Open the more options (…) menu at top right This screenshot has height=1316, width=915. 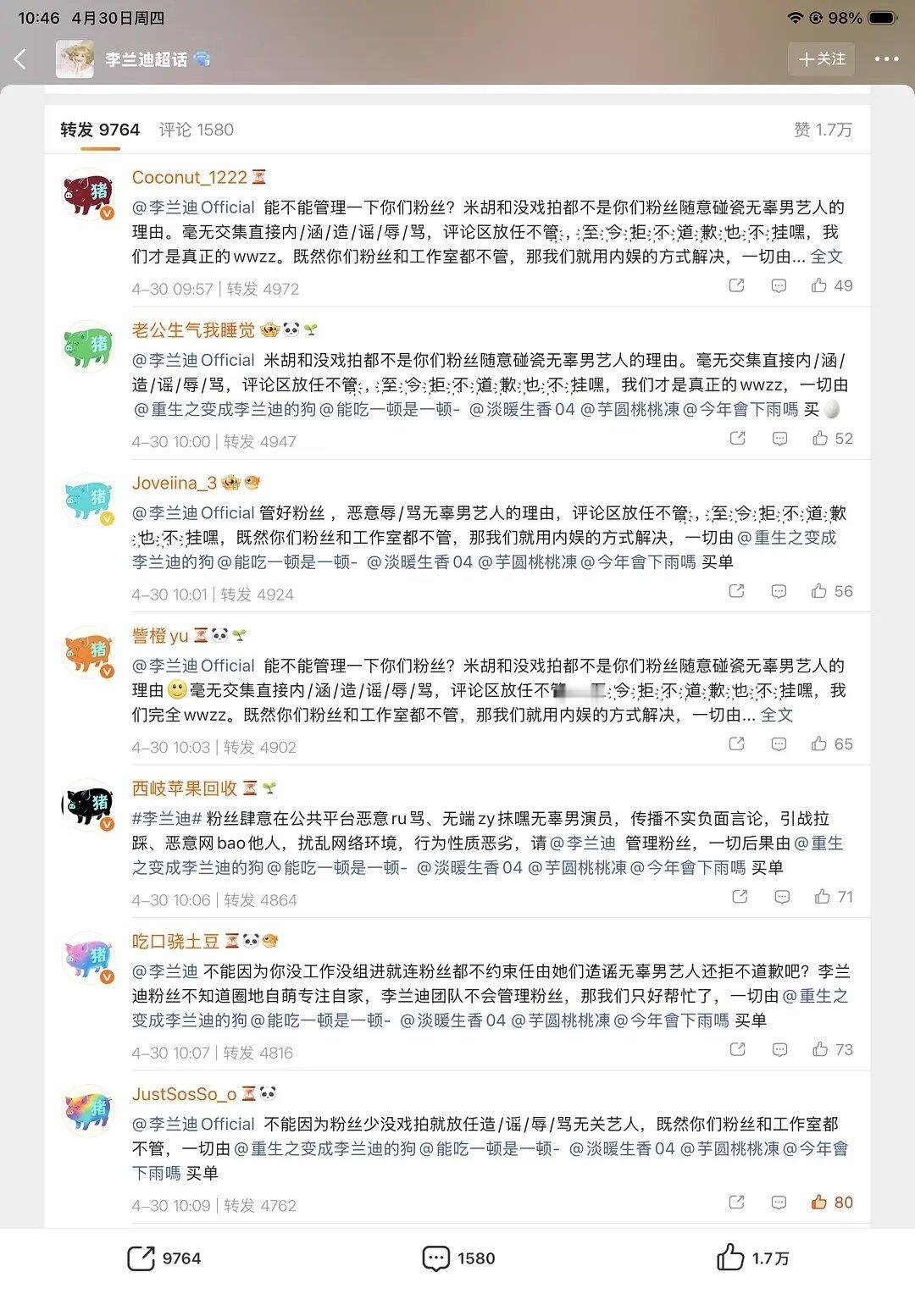[886, 59]
